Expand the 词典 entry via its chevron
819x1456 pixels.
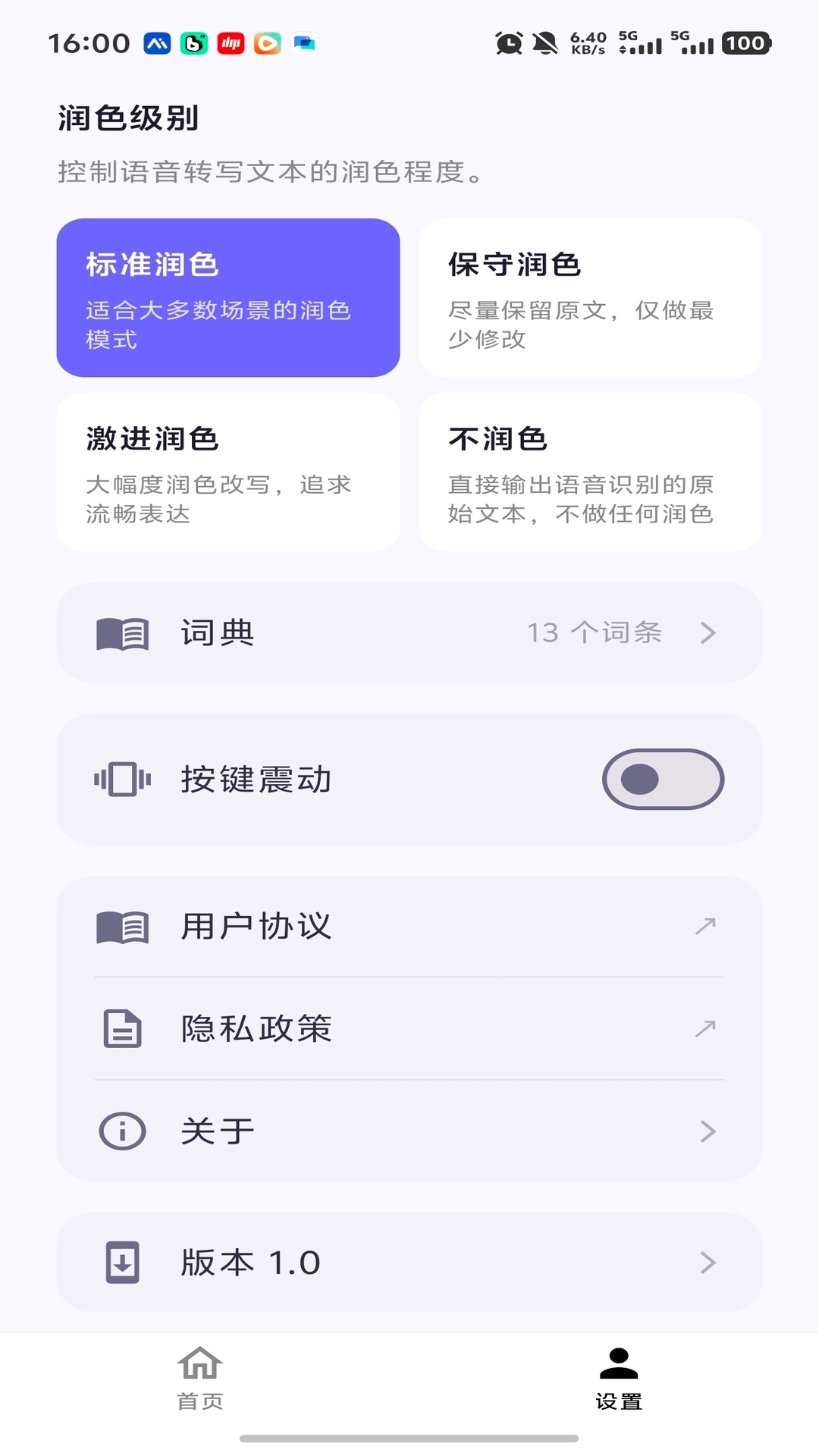(708, 632)
